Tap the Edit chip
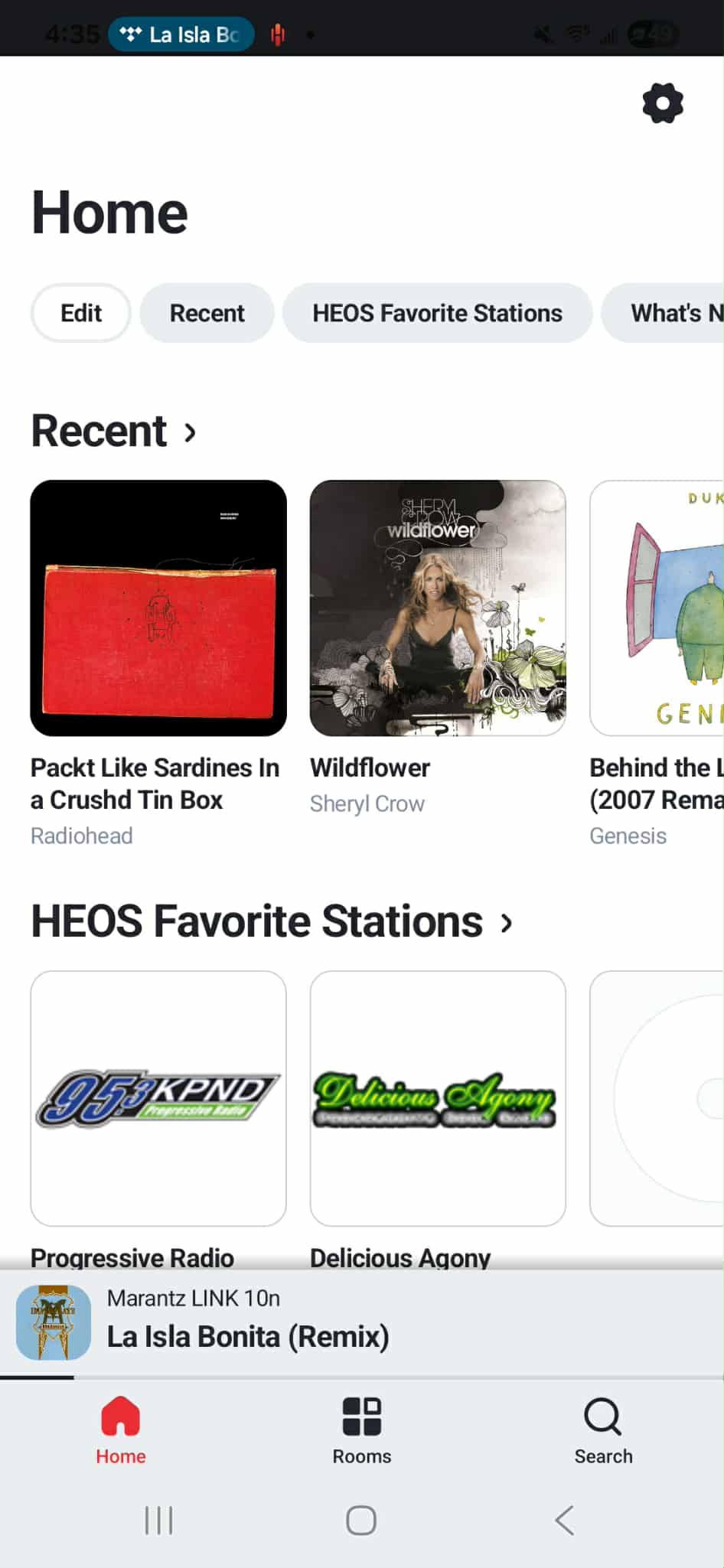The height and width of the screenshot is (1568, 724). pos(81,313)
